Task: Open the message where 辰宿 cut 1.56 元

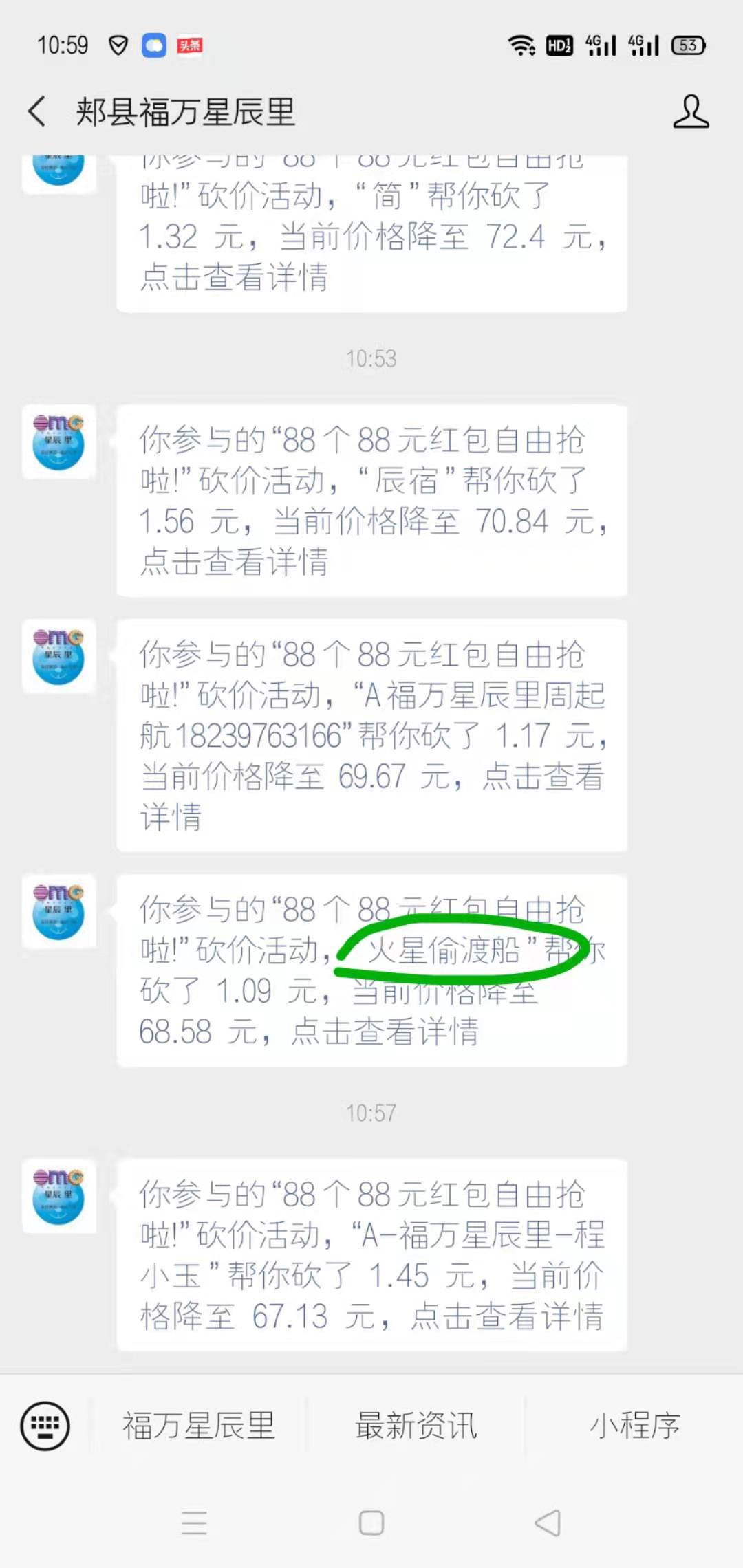Action: (x=371, y=500)
